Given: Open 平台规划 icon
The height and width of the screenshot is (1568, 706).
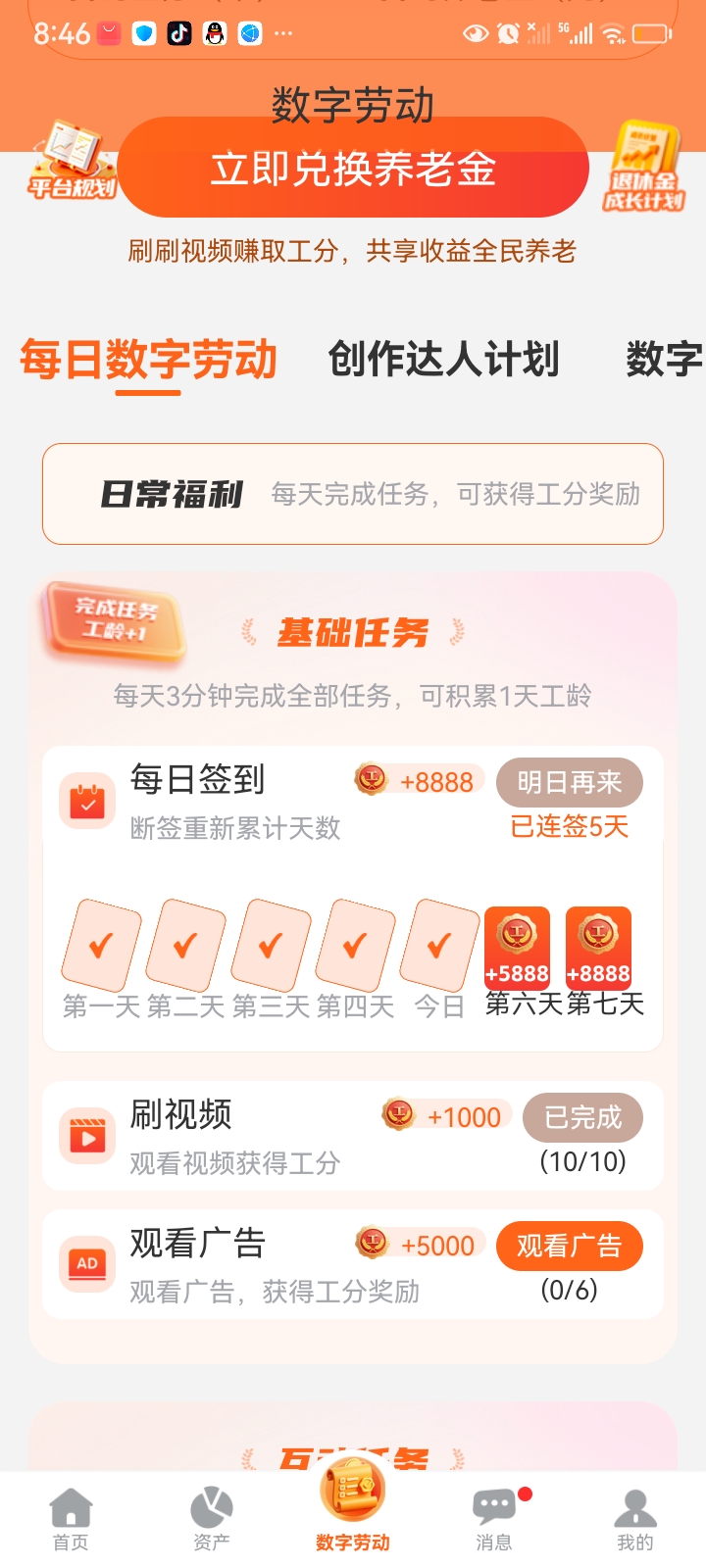Looking at the screenshot, I should (71, 160).
